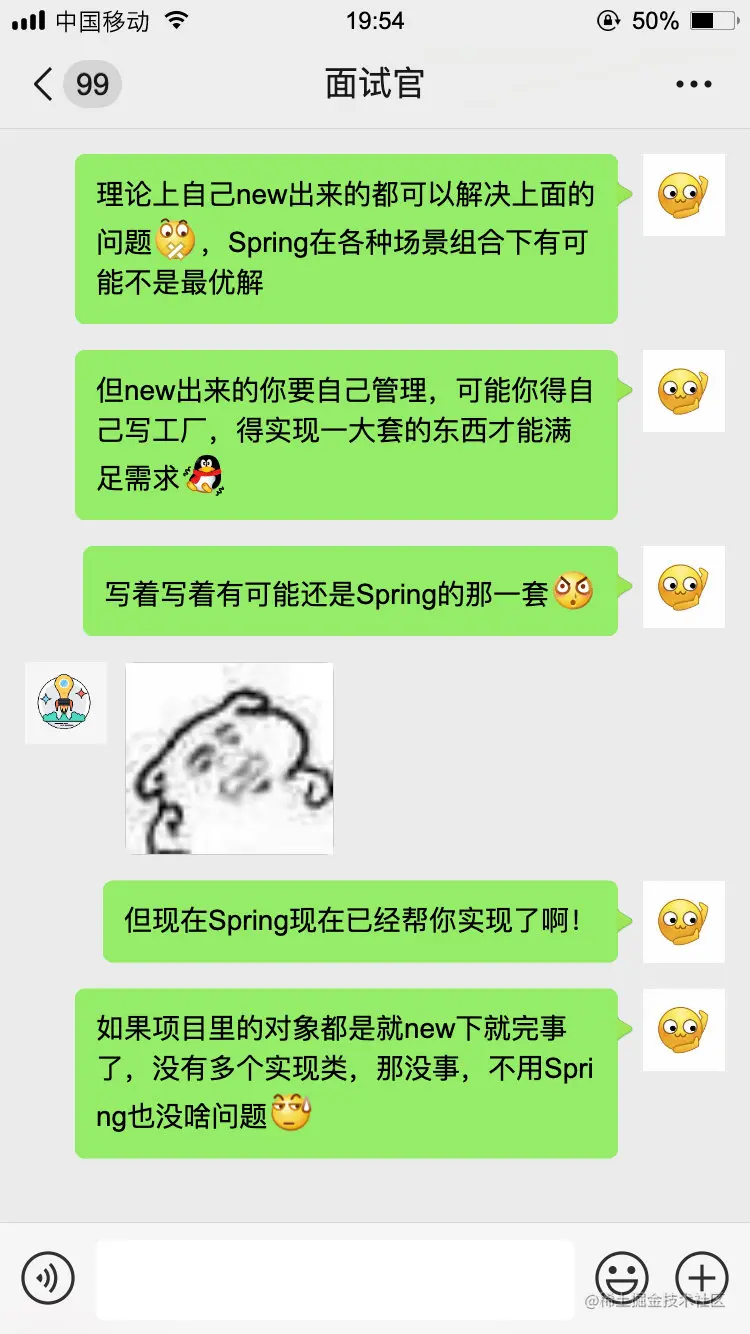750x1334 pixels.
Task: Open the chat options three-dot menu
Action: click(x=693, y=85)
